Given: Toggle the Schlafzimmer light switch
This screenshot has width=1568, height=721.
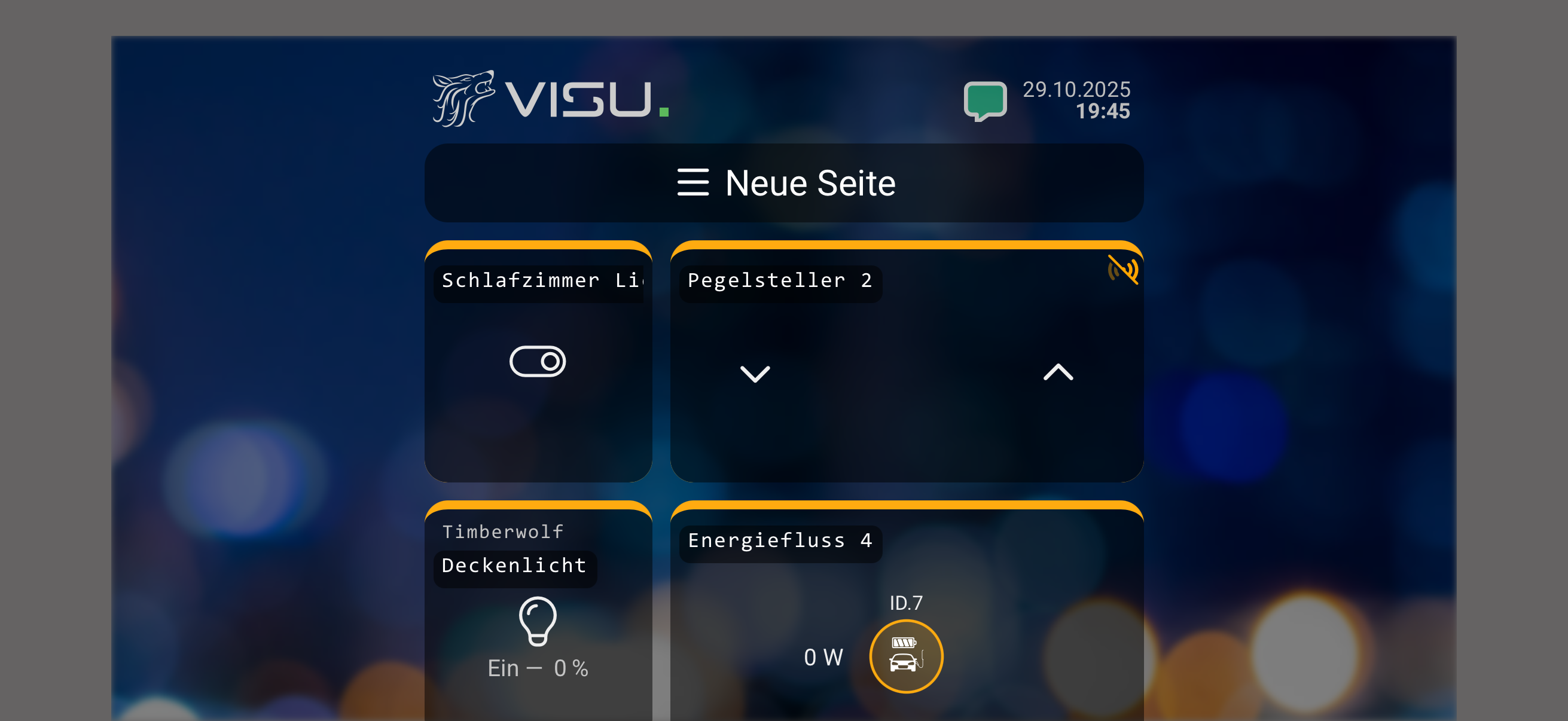Looking at the screenshot, I should [538, 362].
